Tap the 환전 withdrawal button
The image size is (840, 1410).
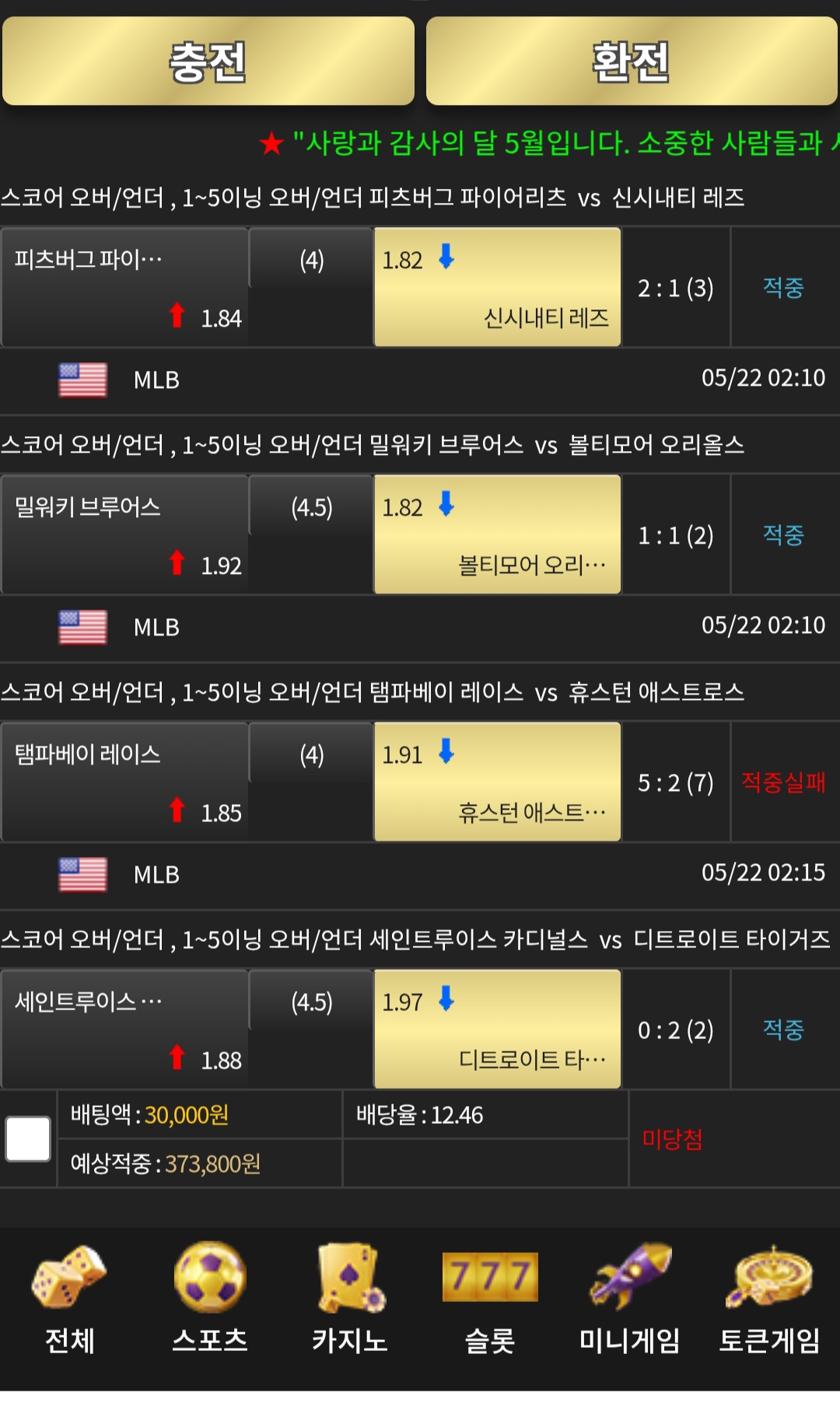(x=631, y=61)
